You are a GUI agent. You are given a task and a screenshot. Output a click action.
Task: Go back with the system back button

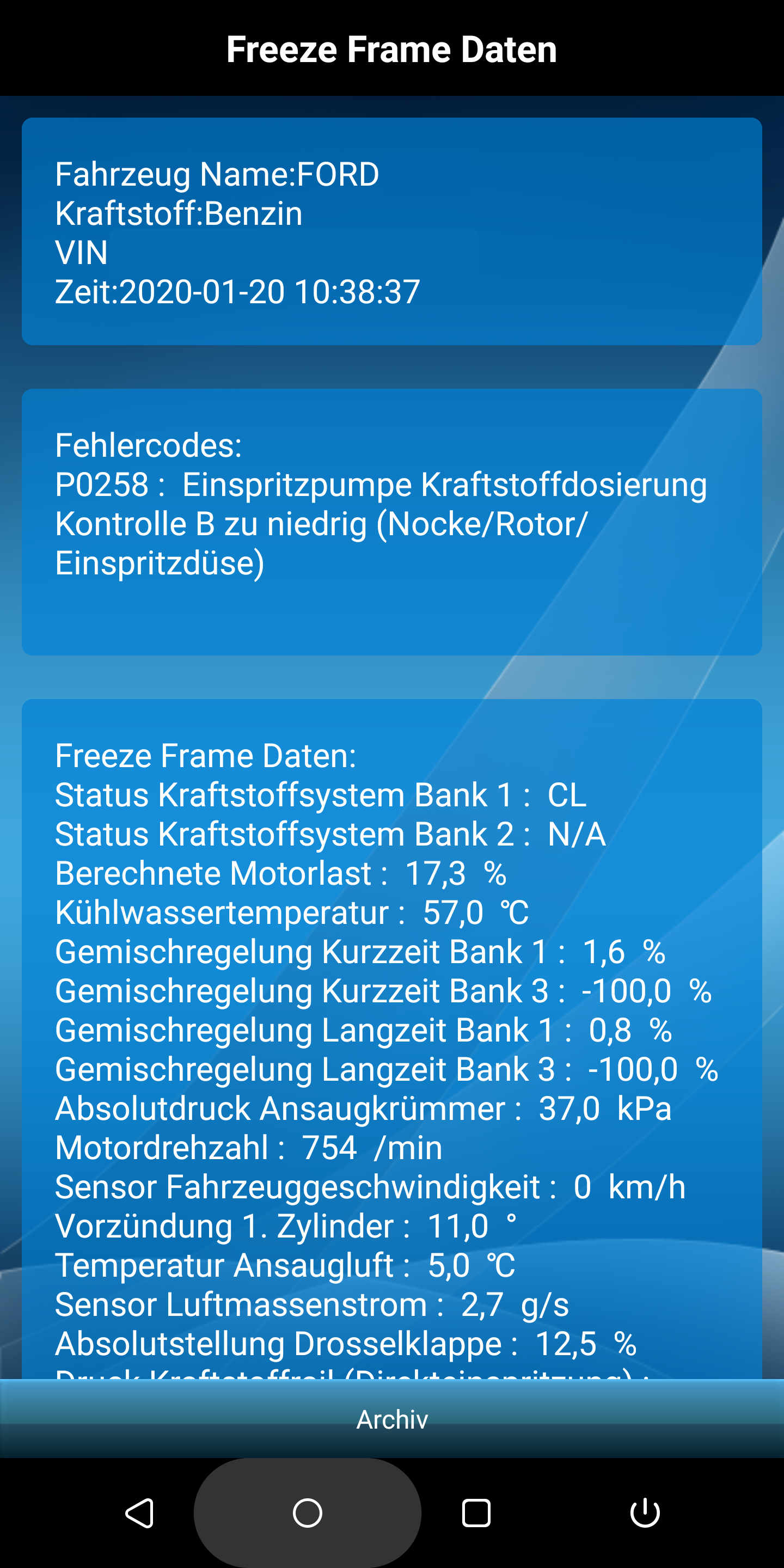click(x=139, y=1513)
